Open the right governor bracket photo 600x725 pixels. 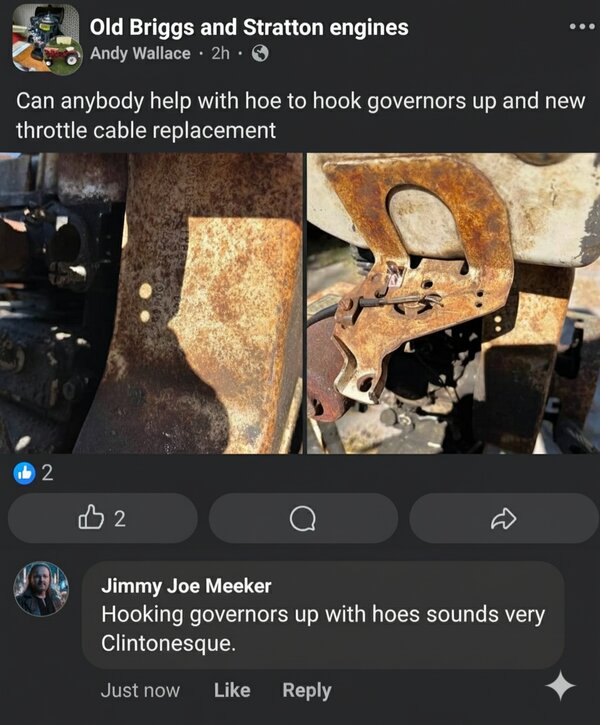coord(453,303)
